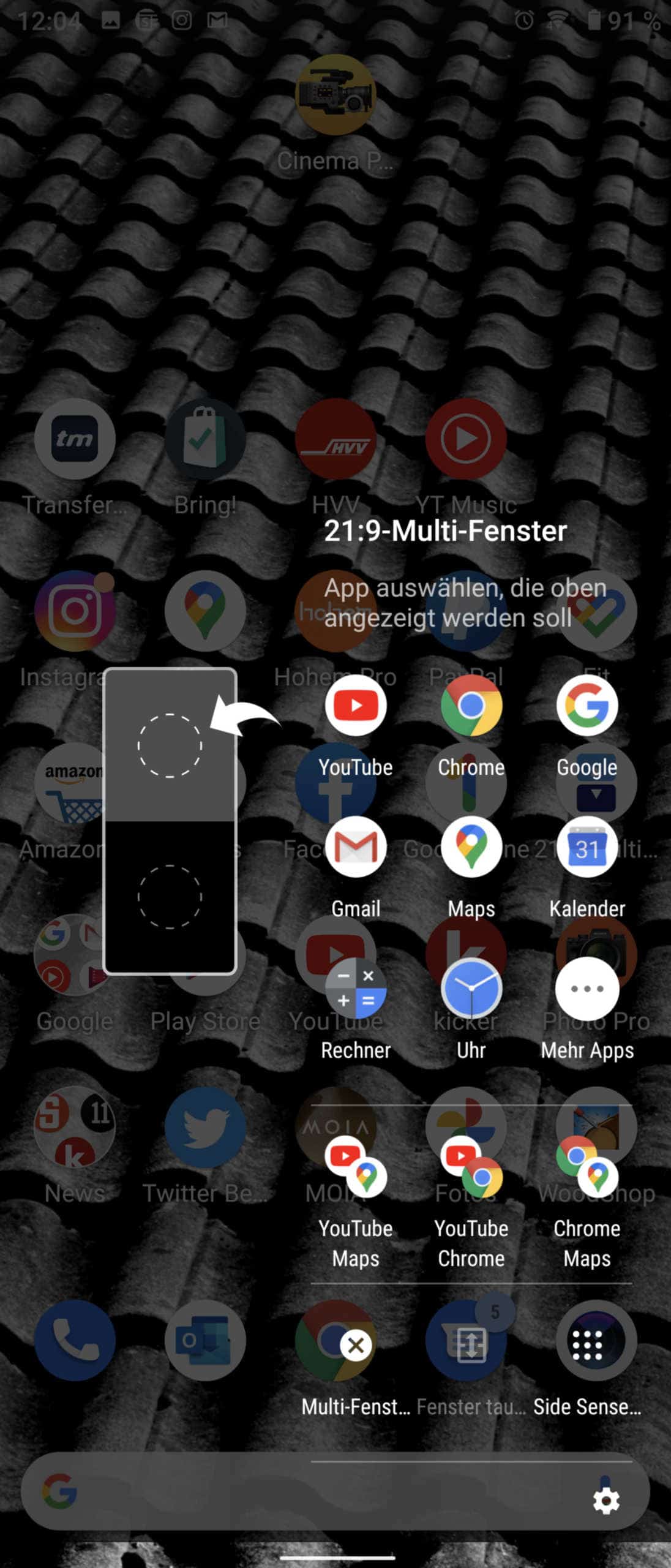Launch the Chrome and Maps app pair
This screenshot has width=671, height=1568.
point(587,1166)
